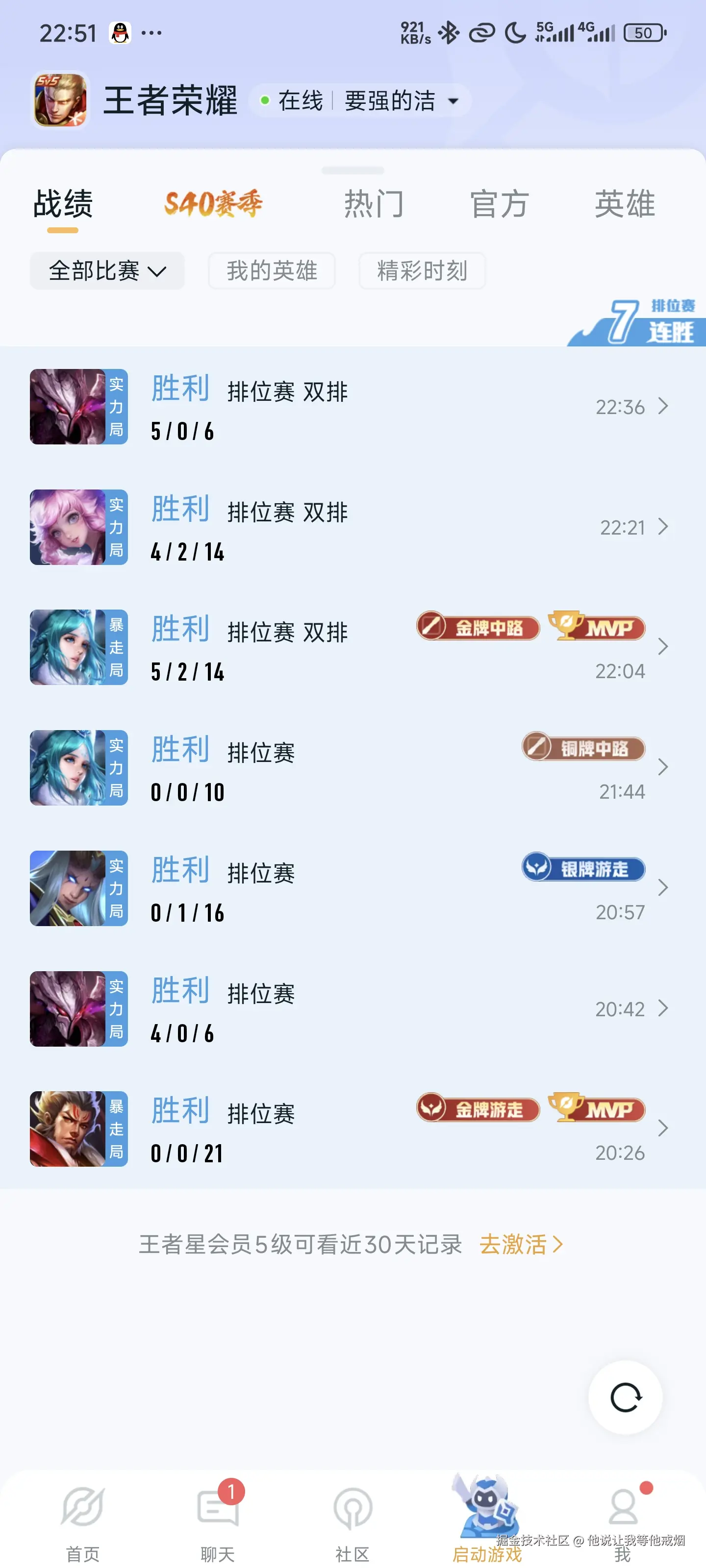The image size is (706, 1568).
Task: Open the 22:21 match with 4/2/14
Action: [353, 527]
